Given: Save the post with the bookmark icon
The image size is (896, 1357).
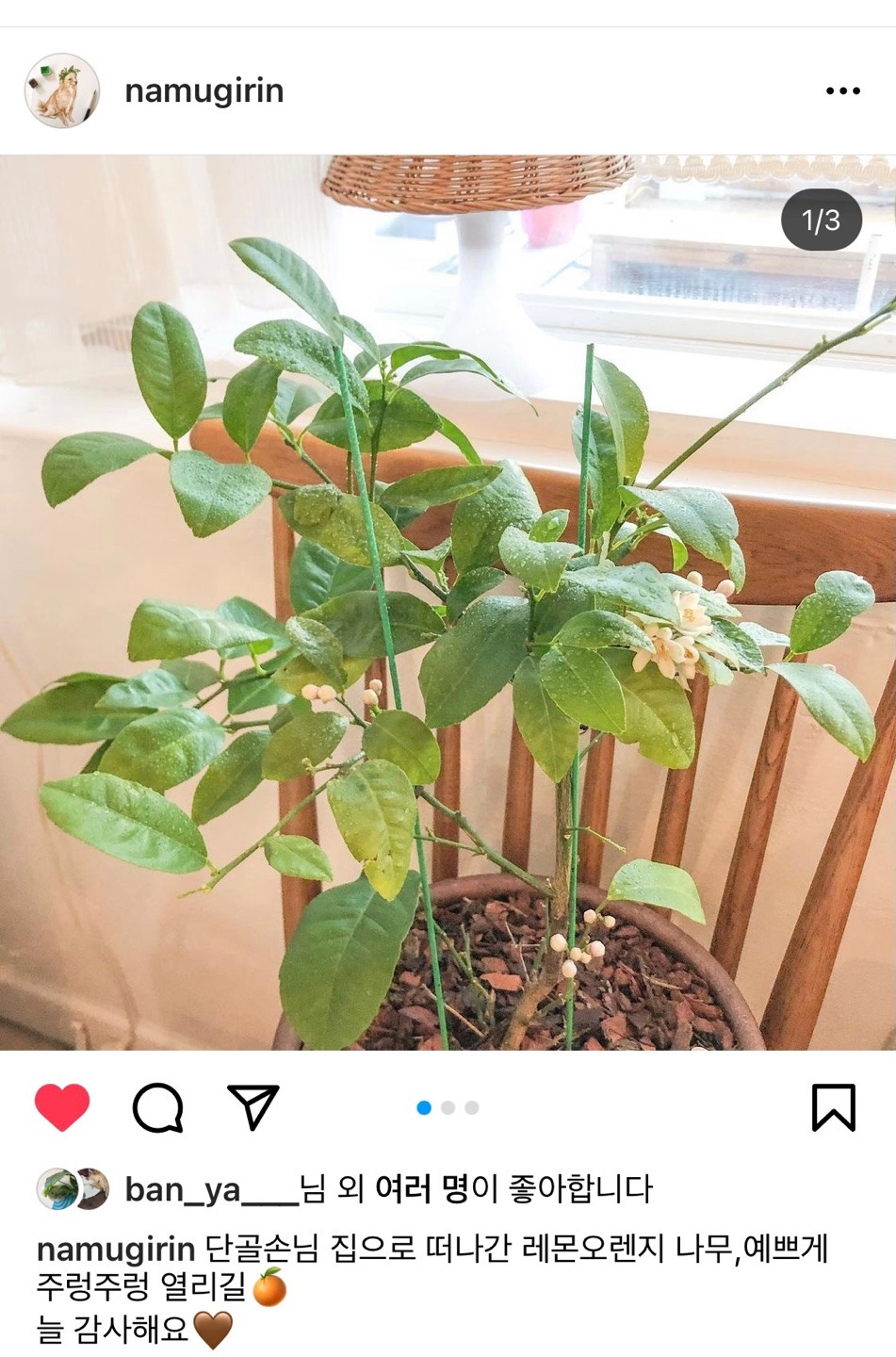Looking at the screenshot, I should pos(834,1107).
